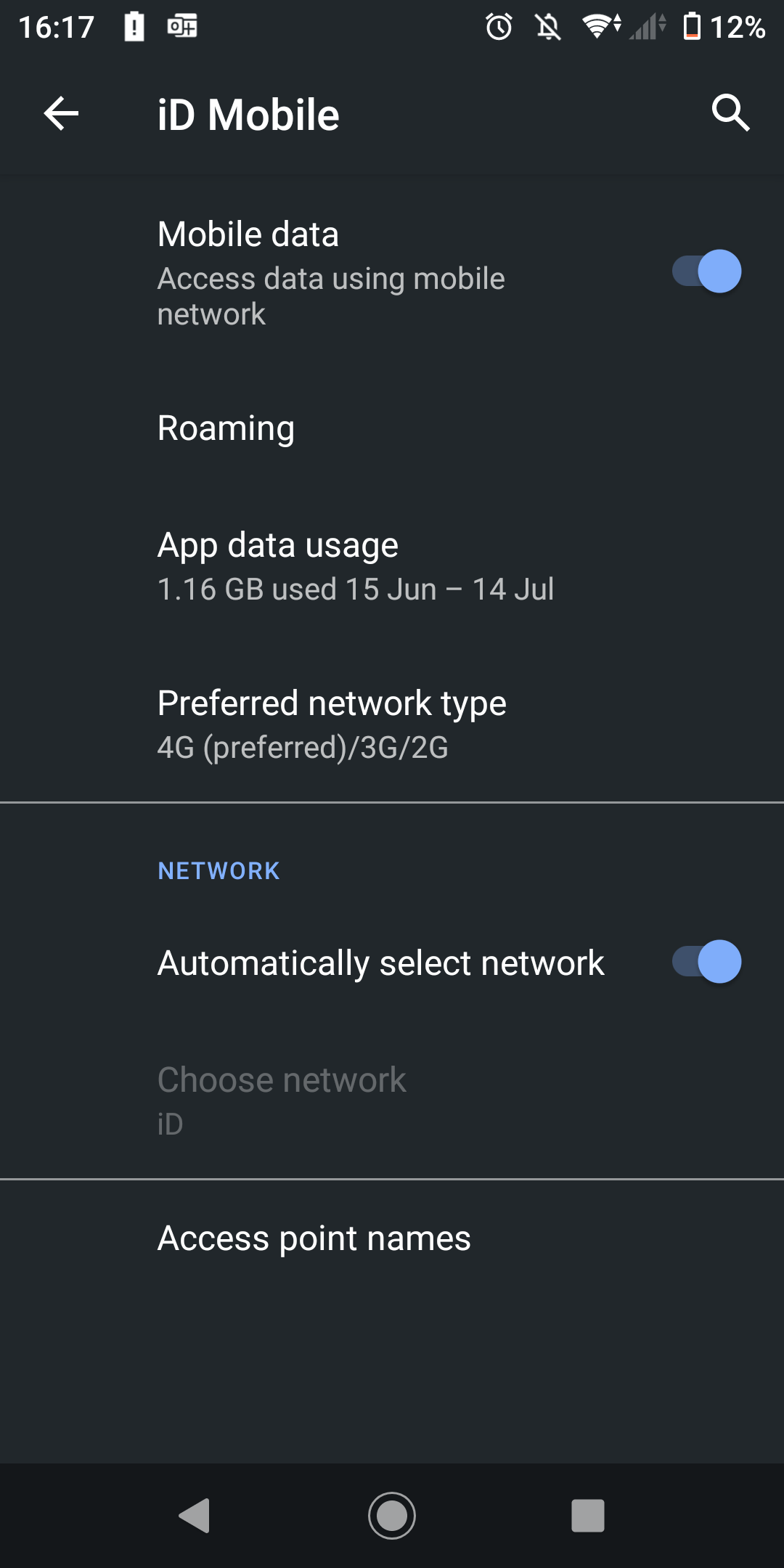Turn off the Mobile data switch
This screenshot has height=1568, width=784.
(x=706, y=271)
